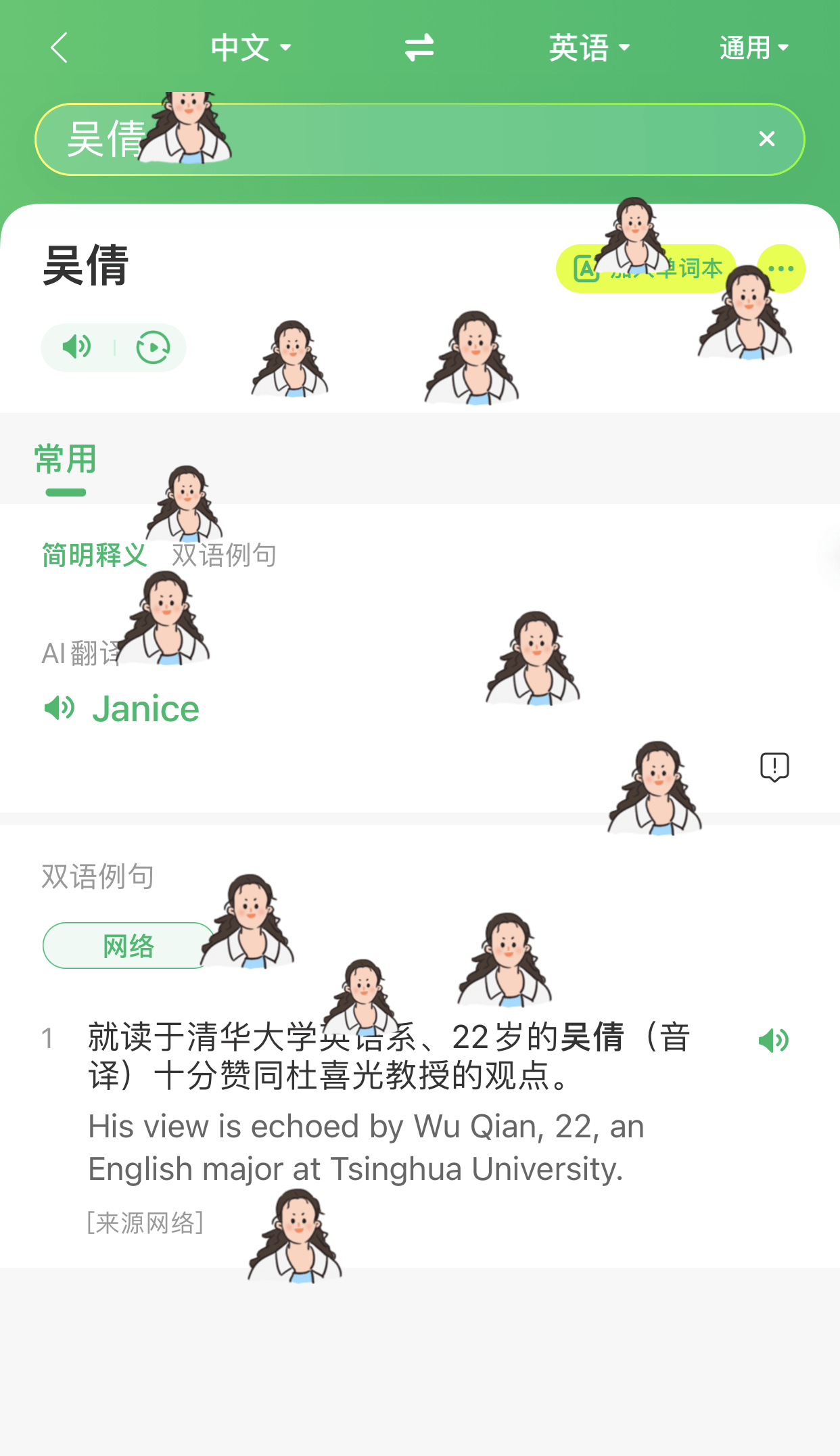Screen dimensions: 840x1456
Task: Click the slow replay pronunciation icon
Action: 151,347
